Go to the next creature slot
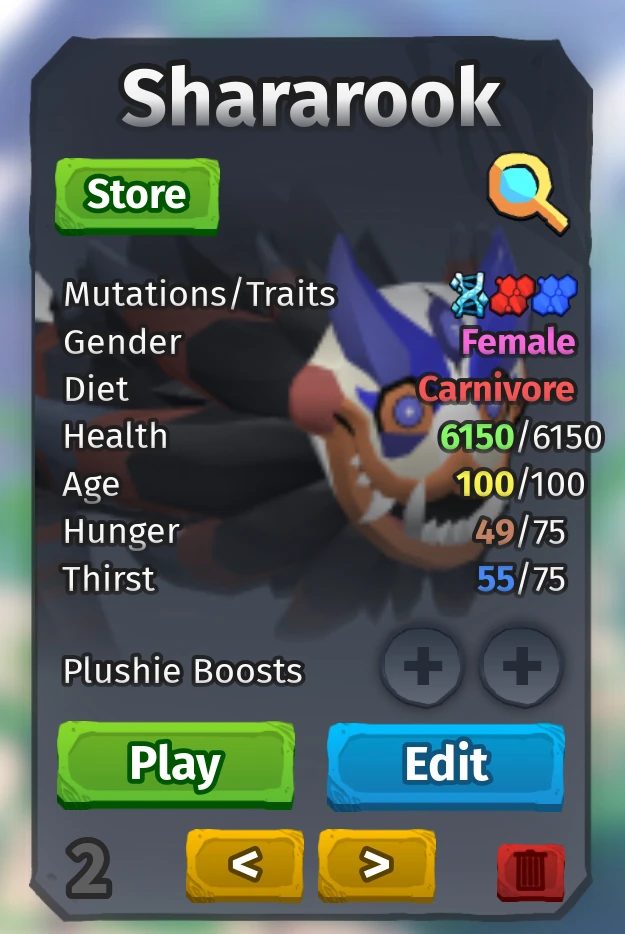 [377, 864]
